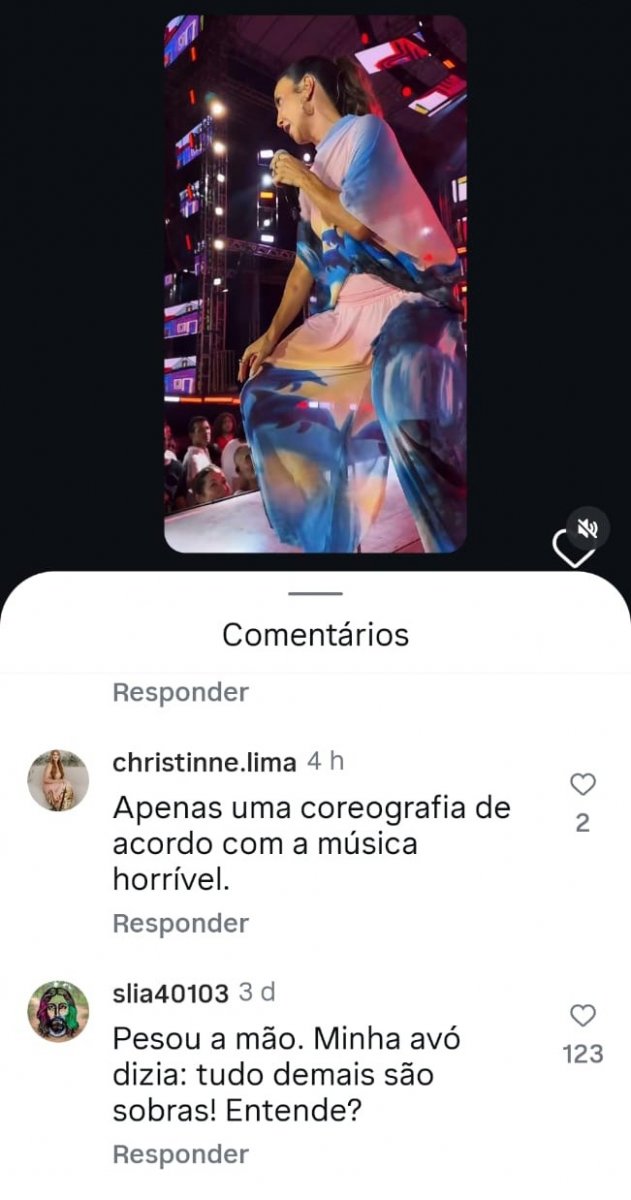Like the comment by slia40103
This screenshot has width=631, height=1200.
[x=583, y=1016]
